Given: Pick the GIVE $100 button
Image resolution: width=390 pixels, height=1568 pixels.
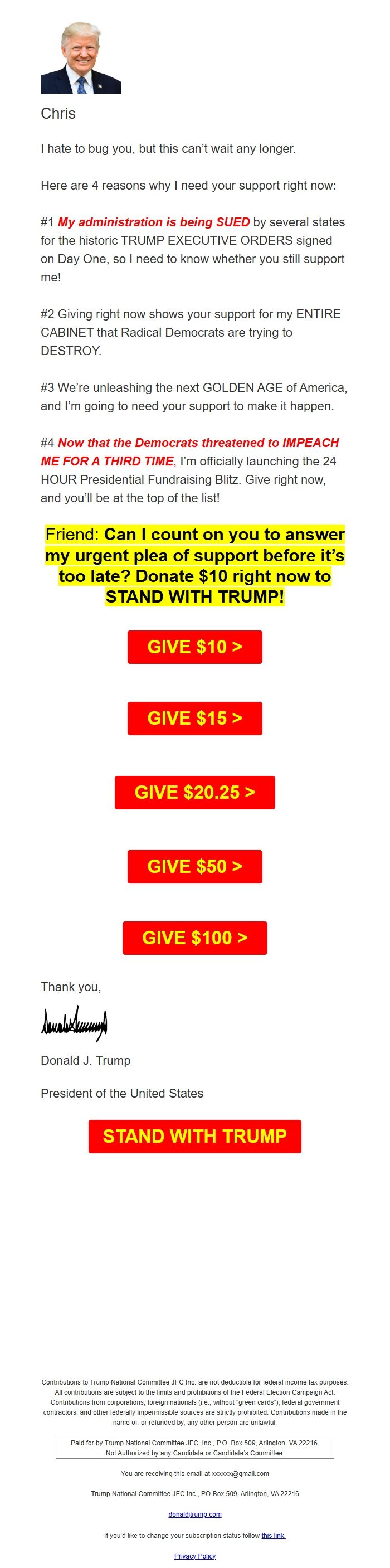Looking at the screenshot, I should point(194,938).
